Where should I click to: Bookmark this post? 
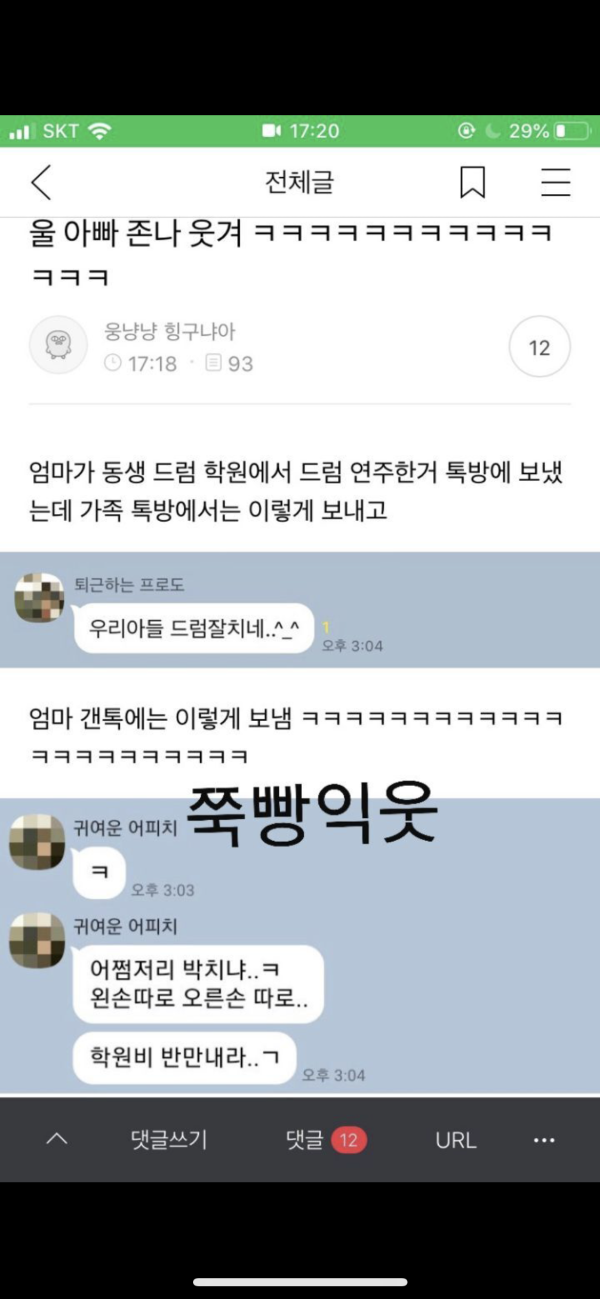click(x=472, y=182)
